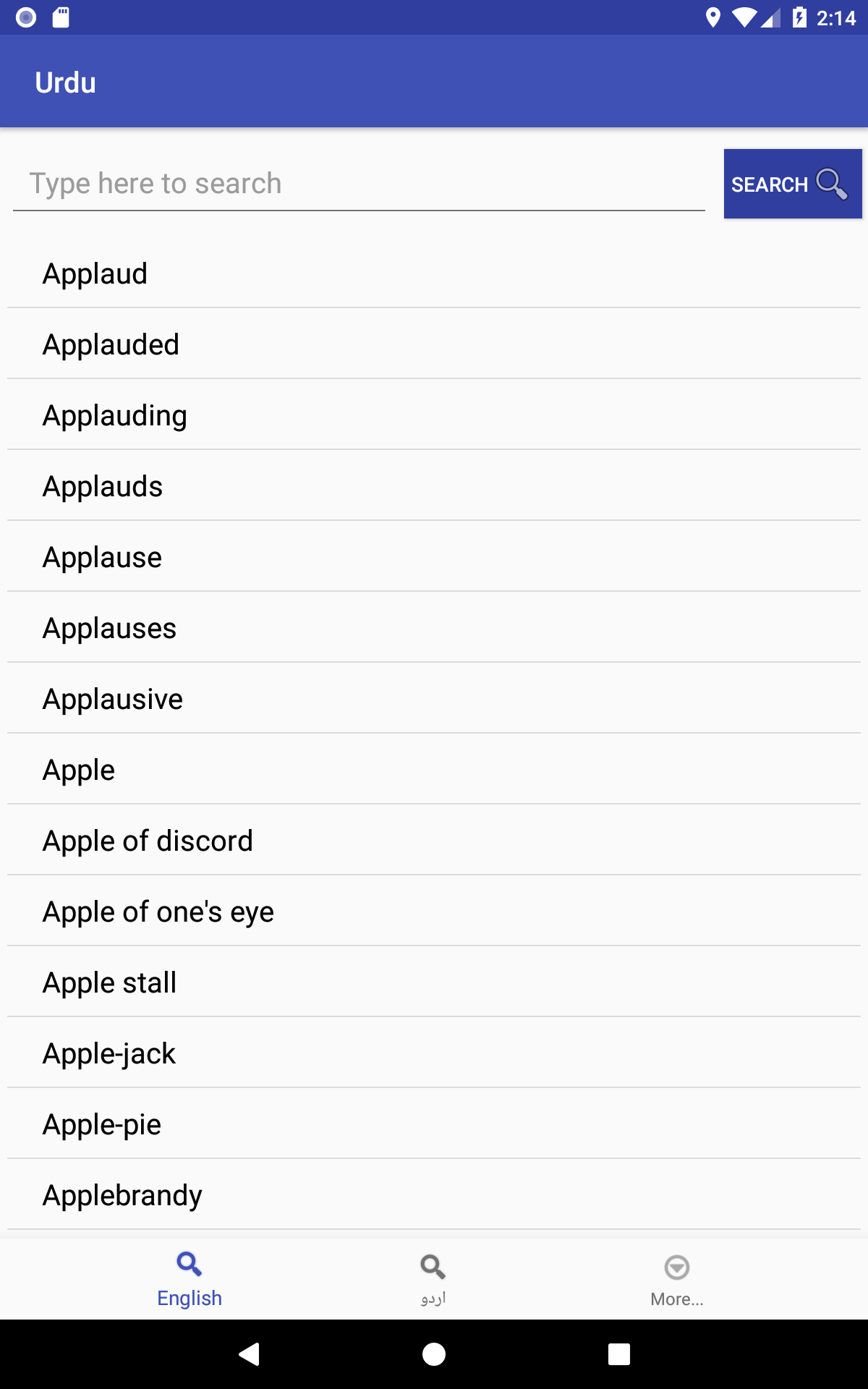868x1389 pixels.
Task: Open the More... tab
Action: (677, 1280)
